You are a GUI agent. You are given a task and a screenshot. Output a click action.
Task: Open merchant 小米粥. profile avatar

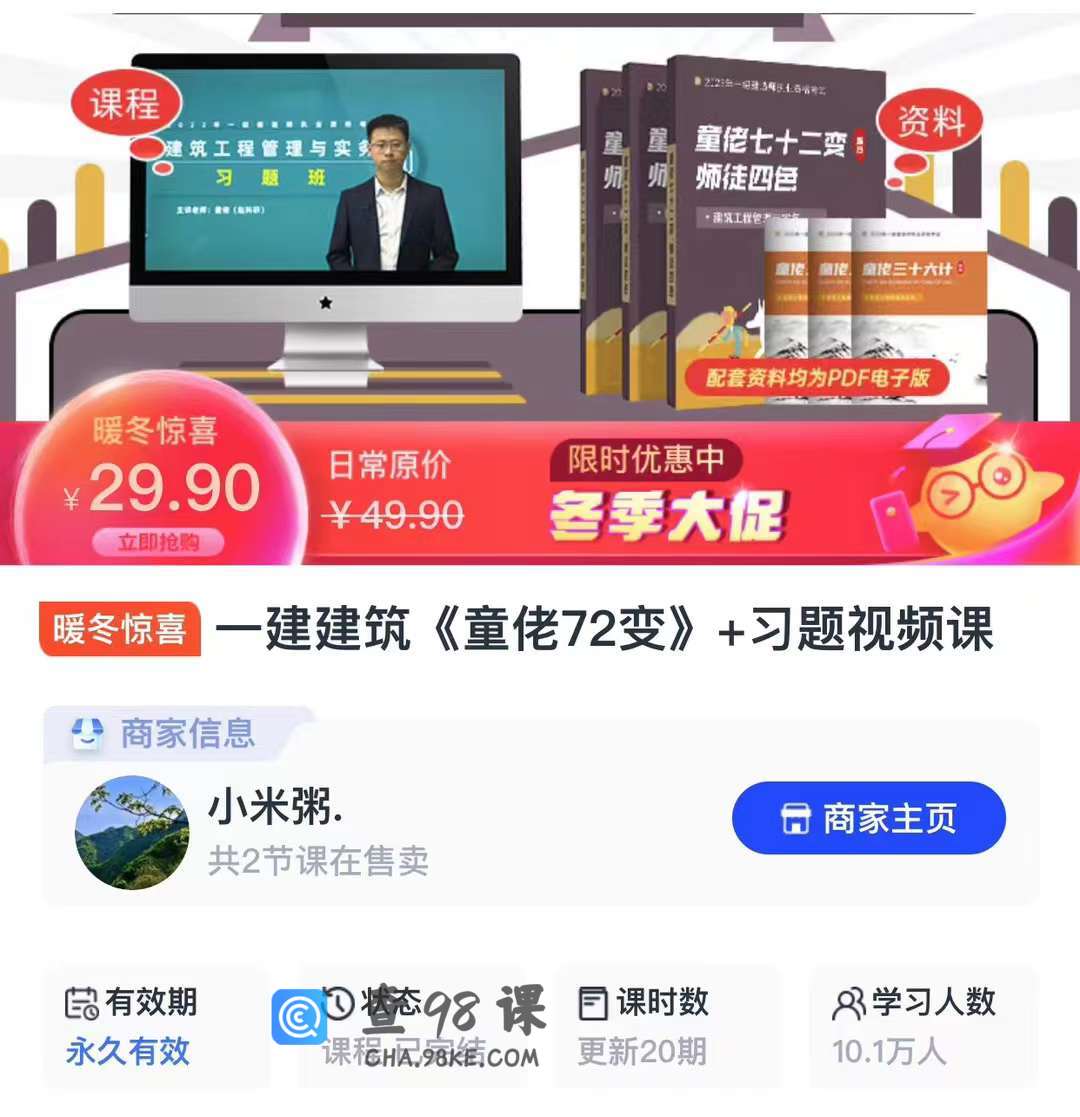(x=132, y=832)
